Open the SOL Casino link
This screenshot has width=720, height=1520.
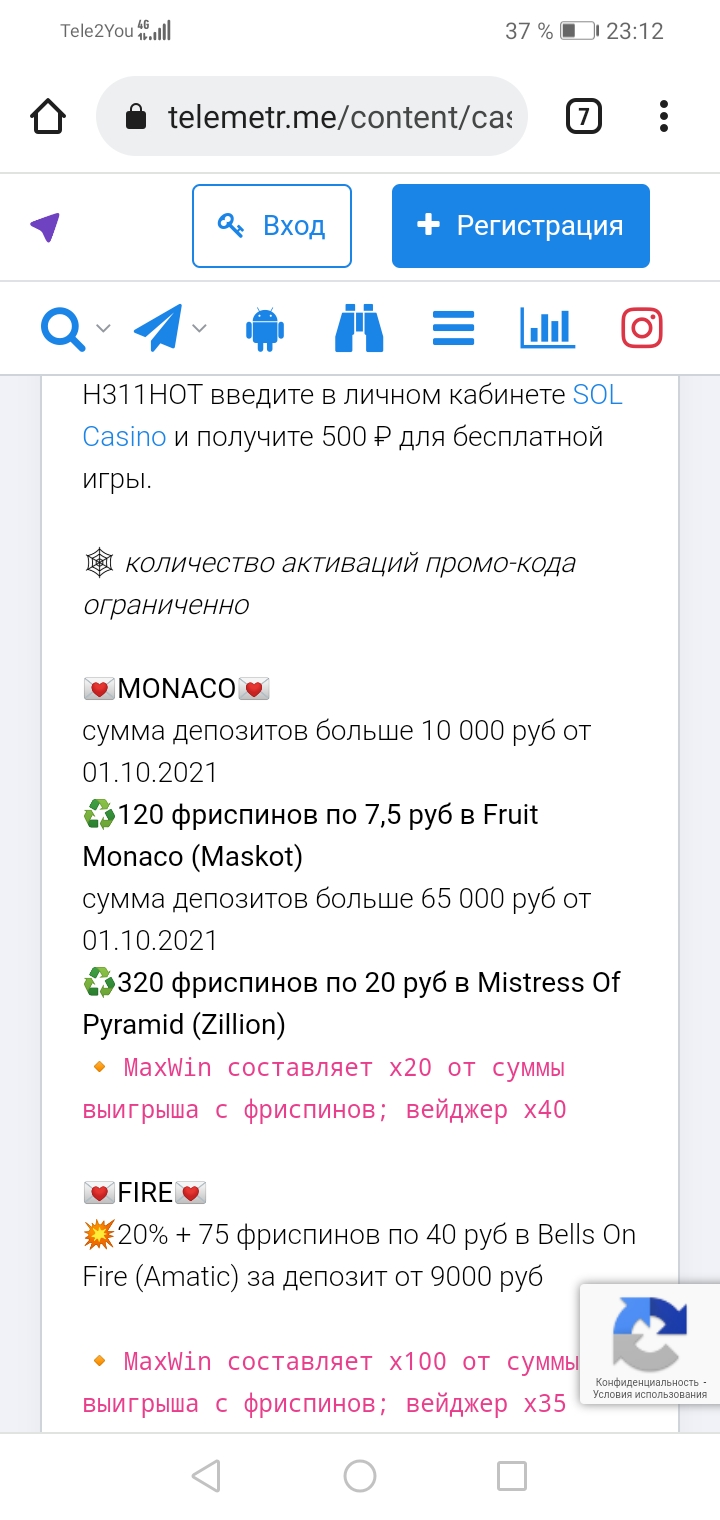coord(597,395)
